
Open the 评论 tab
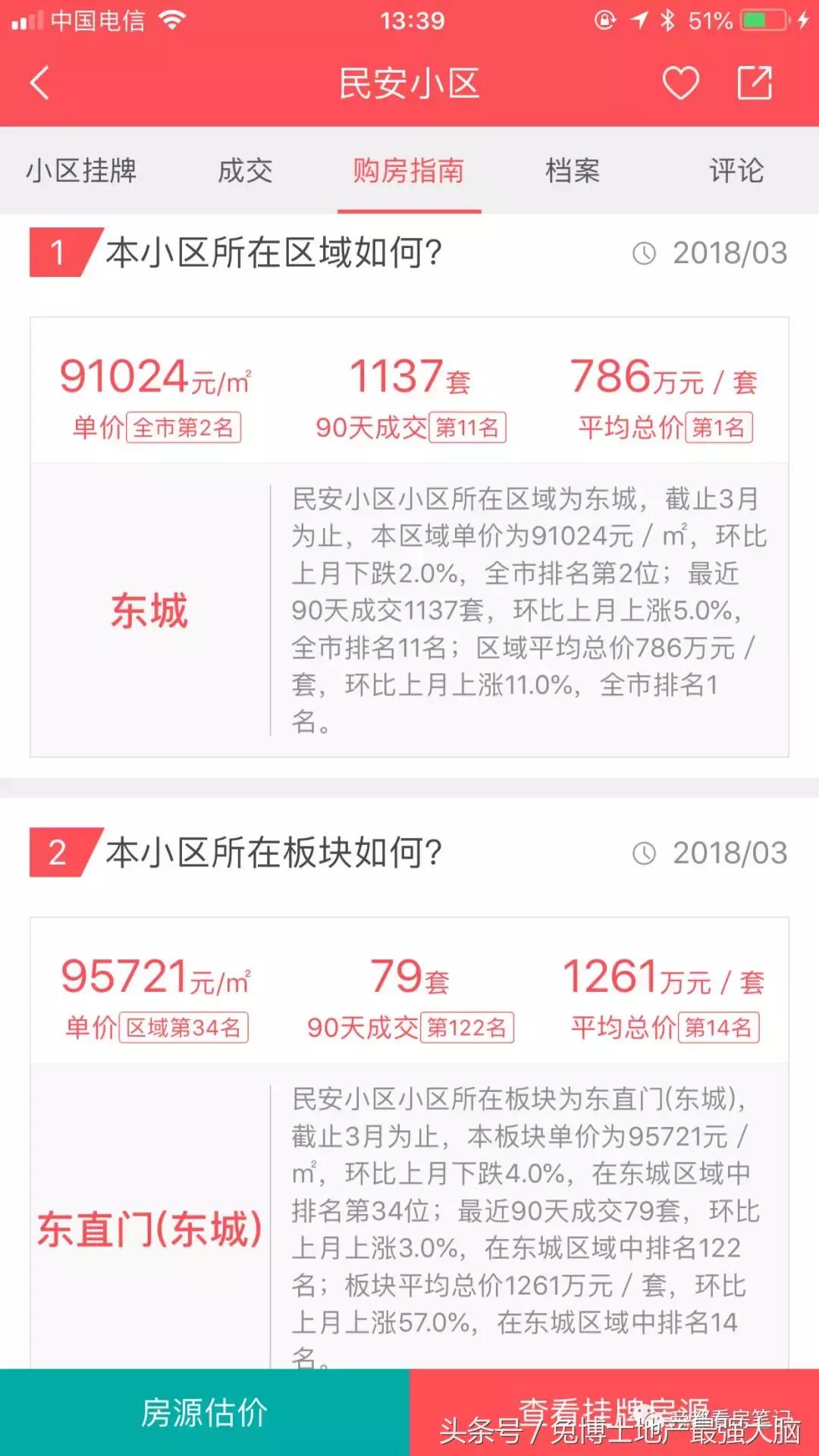coord(736,172)
